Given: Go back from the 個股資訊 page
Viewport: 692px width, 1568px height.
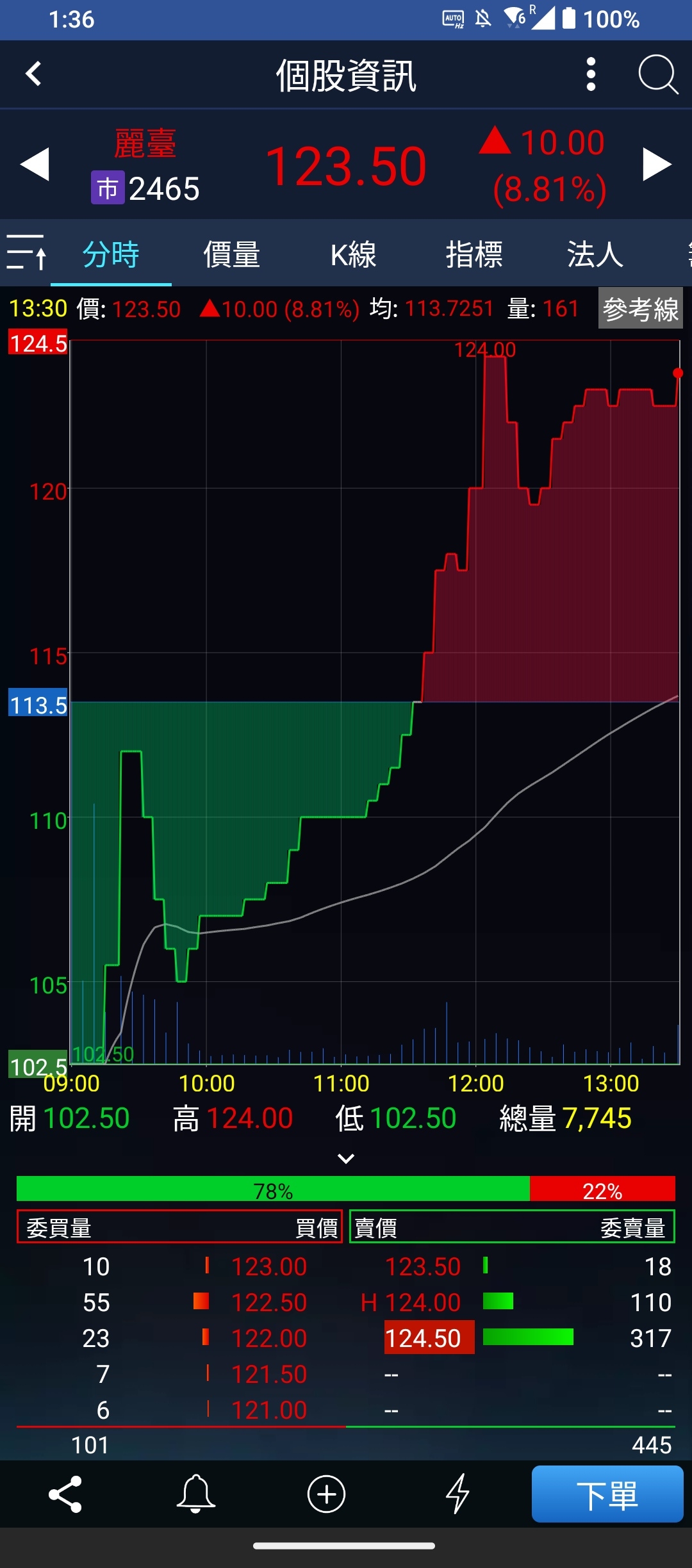Looking at the screenshot, I should point(33,74).
